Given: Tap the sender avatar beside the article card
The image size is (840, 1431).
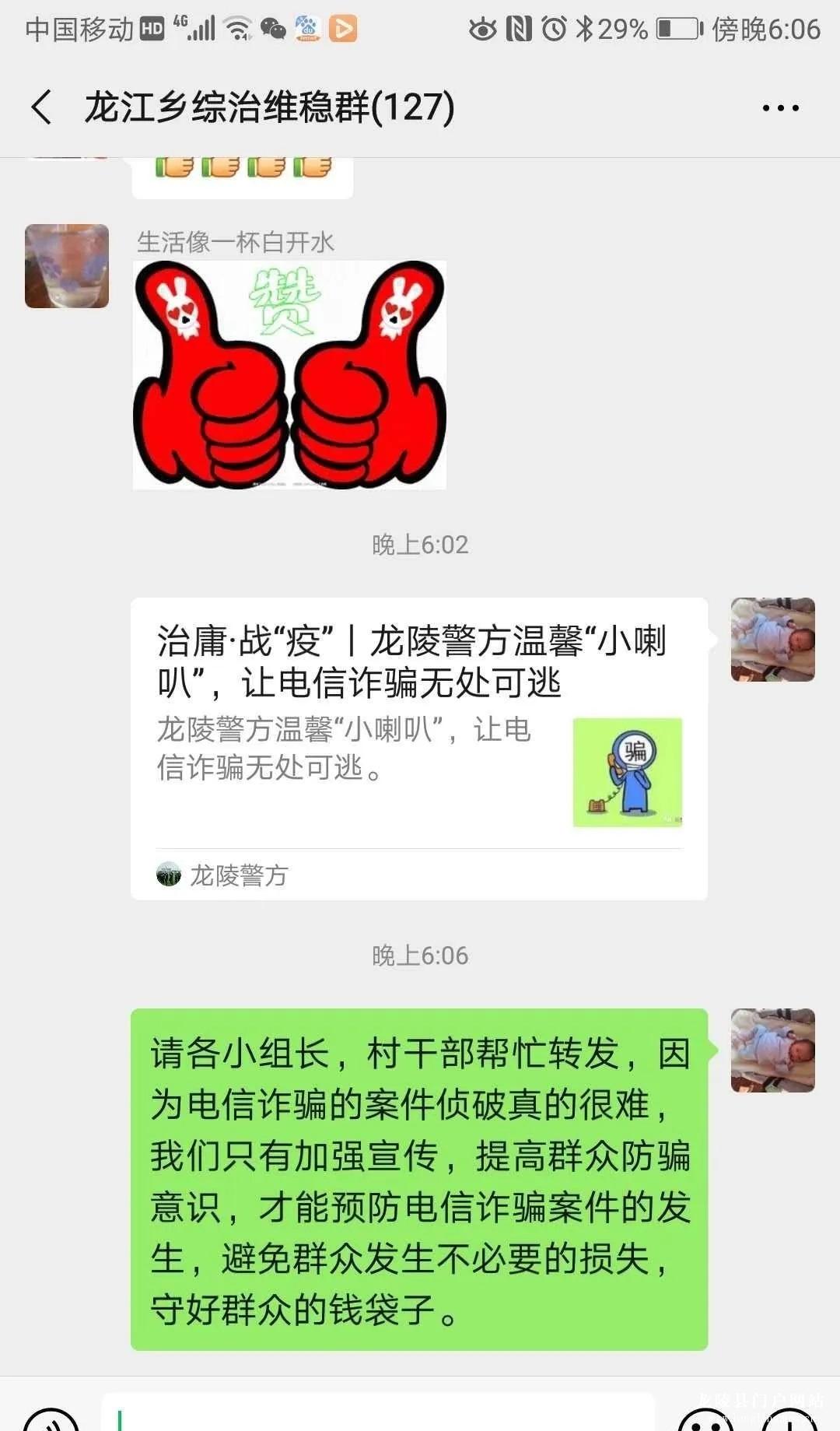Looking at the screenshot, I should pyautogui.click(x=772, y=640).
